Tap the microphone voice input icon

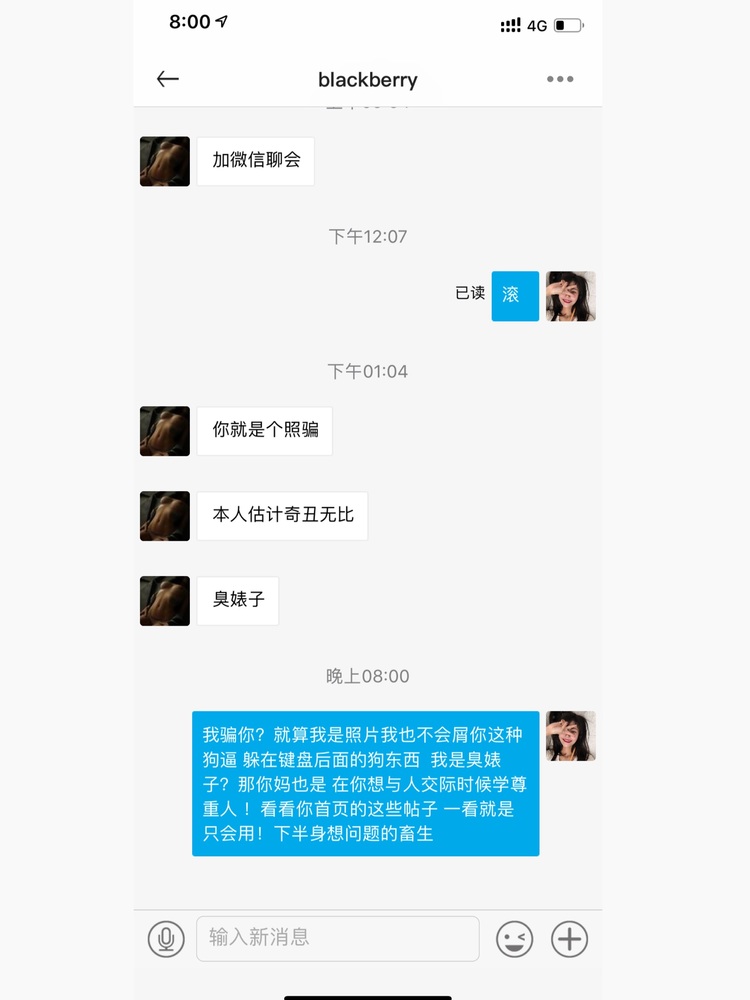tap(166, 939)
